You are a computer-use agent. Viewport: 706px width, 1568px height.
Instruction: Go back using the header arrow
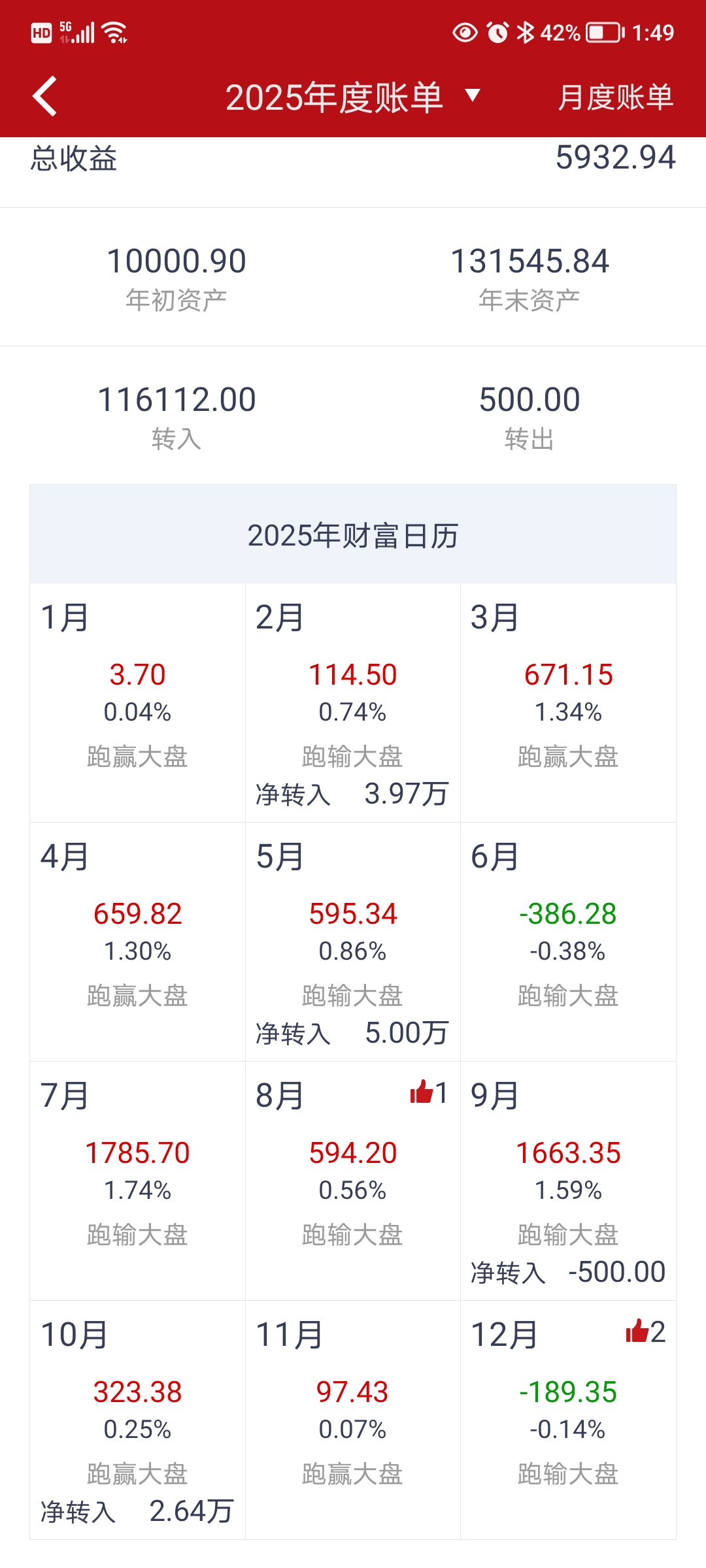point(45,97)
